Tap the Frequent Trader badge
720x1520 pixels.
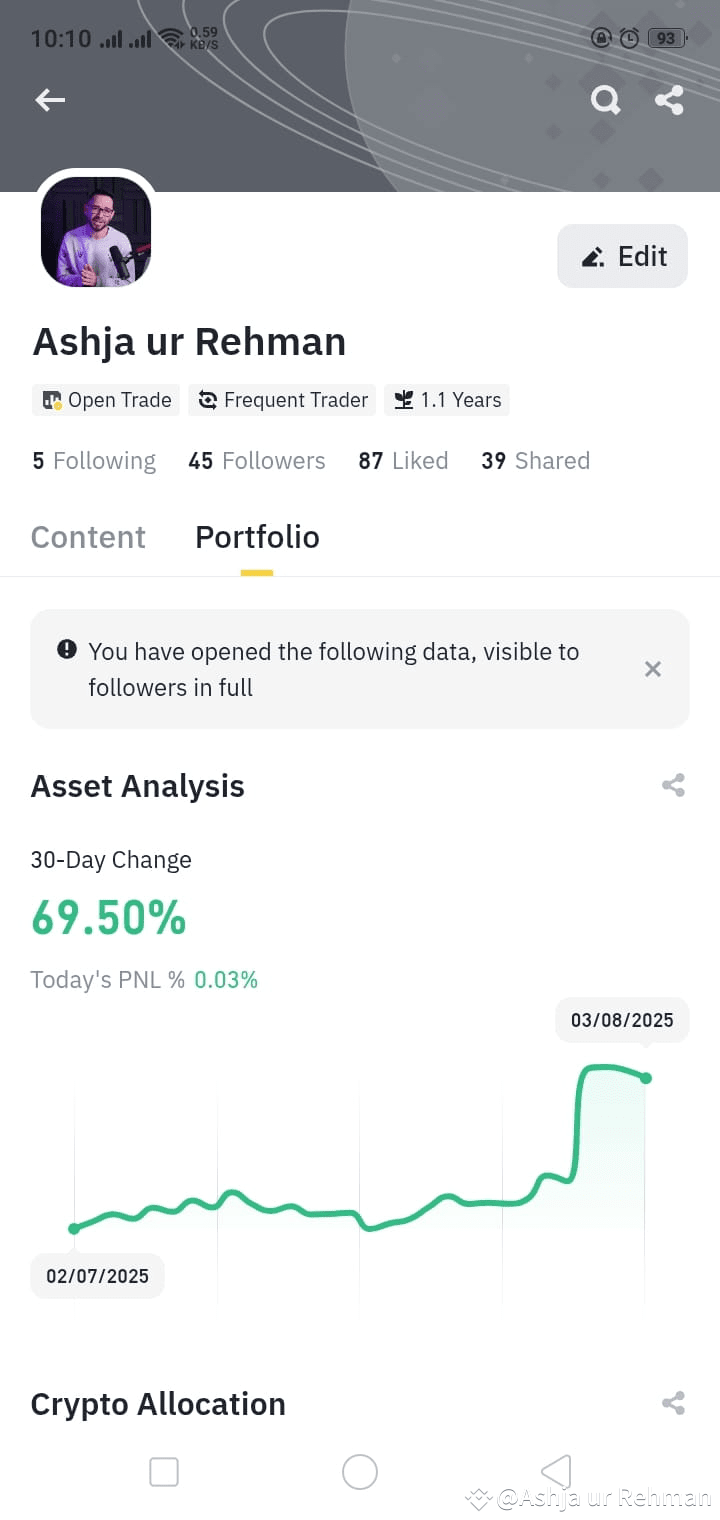coord(281,400)
